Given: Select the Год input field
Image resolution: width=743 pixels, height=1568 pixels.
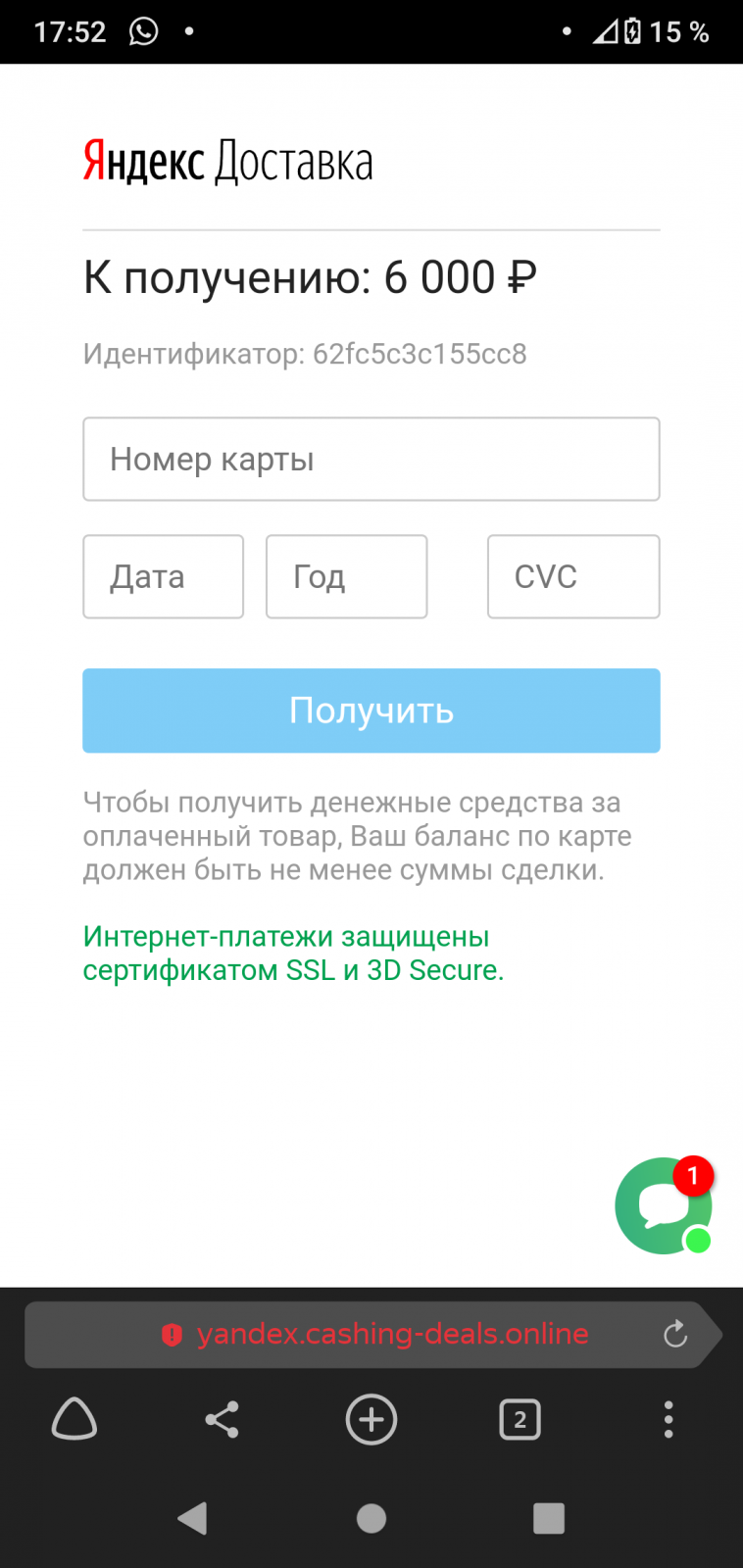Looking at the screenshot, I should pos(346,576).
